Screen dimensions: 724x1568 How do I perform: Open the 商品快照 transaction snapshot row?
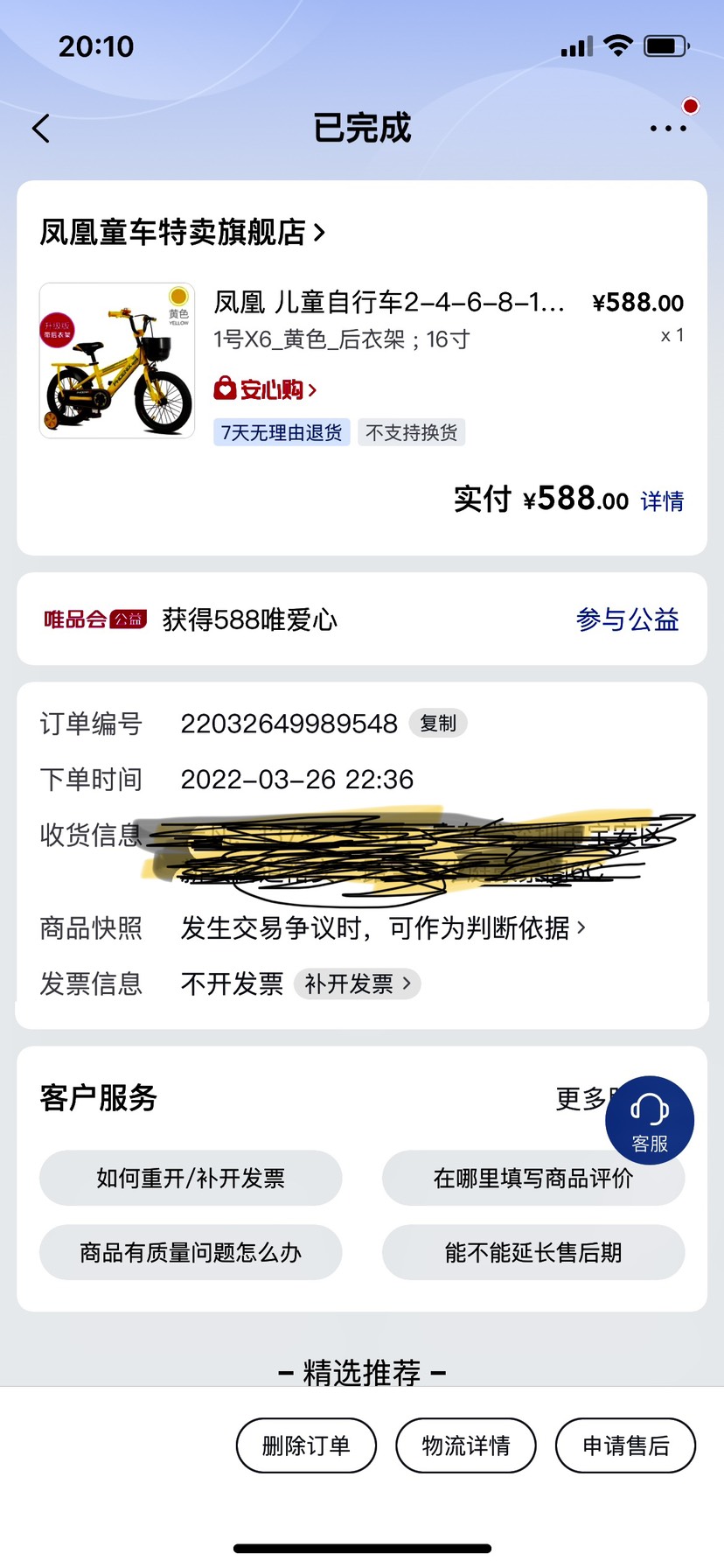tap(383, 927)
